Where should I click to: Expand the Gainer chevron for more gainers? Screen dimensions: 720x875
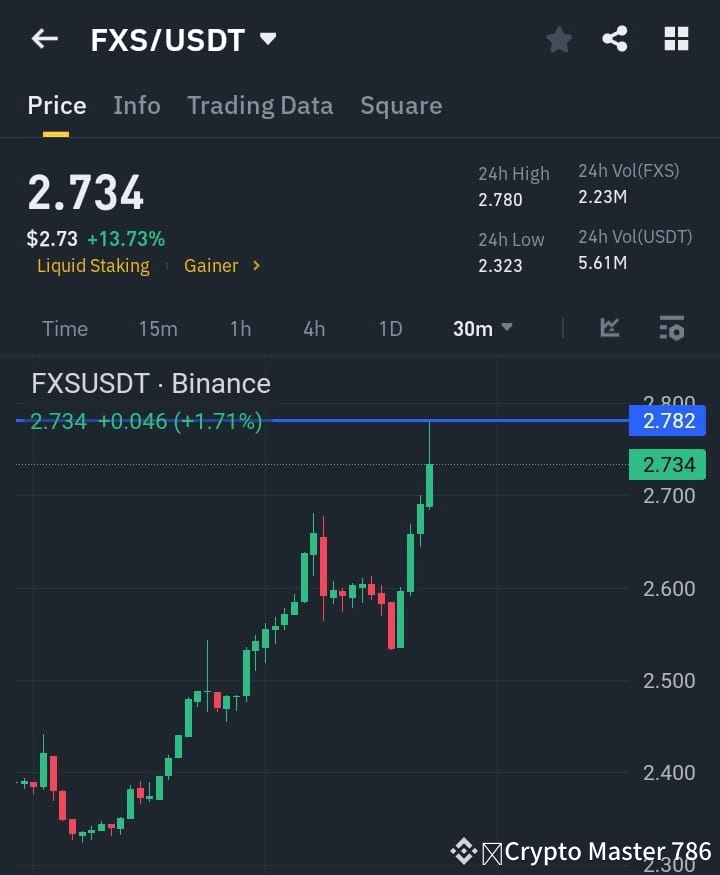[255, 266]
